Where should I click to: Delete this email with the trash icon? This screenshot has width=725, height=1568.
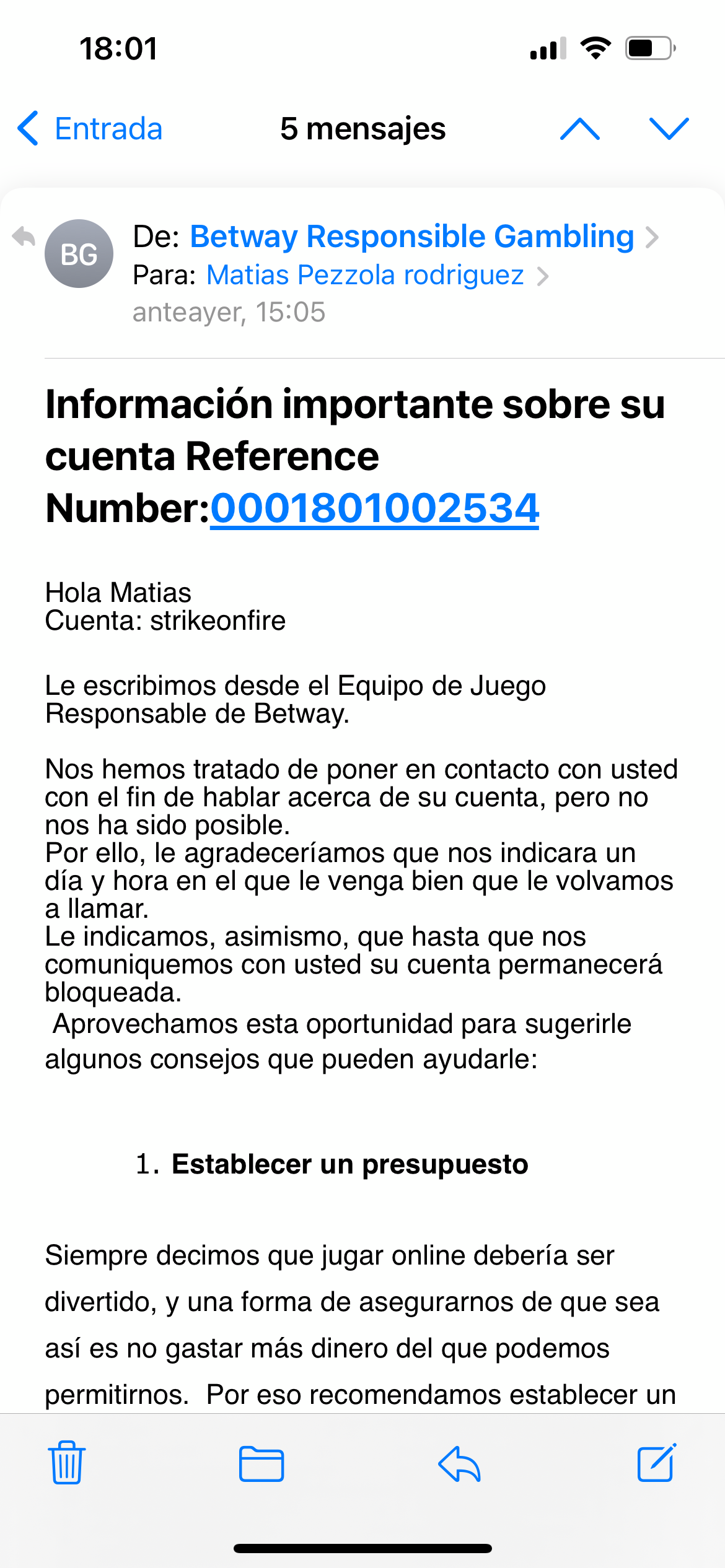tap(67, 1463)
